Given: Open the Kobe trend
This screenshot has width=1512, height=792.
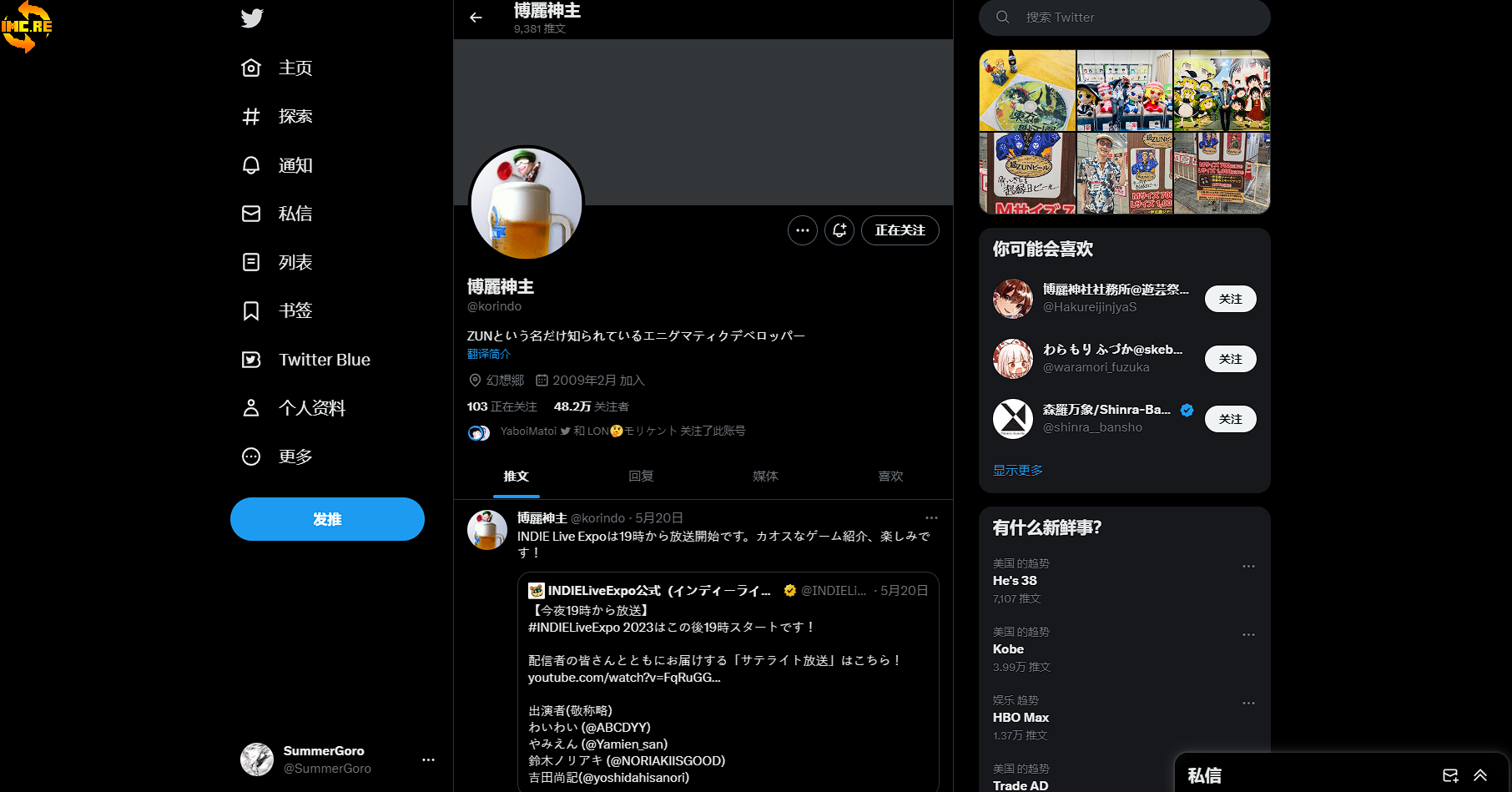Looking at the screenshot, I should (x=1008, y=649).
